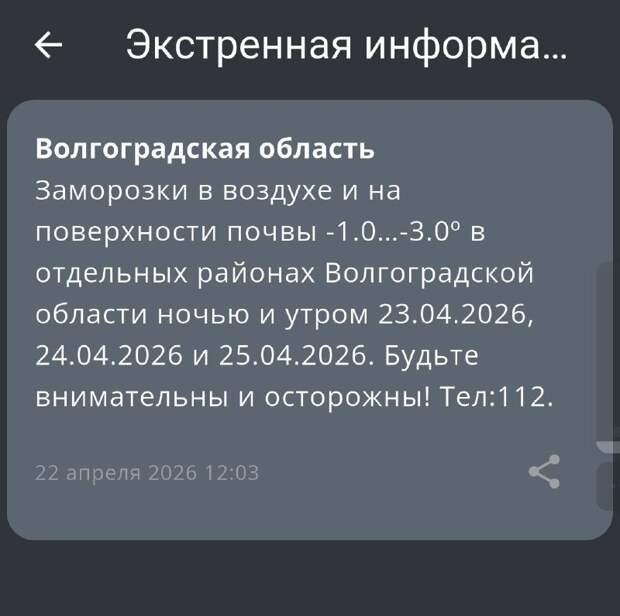The image size is (620, 616).
Task: Go back from Экстренная информация screen
Action: point(48,45)
